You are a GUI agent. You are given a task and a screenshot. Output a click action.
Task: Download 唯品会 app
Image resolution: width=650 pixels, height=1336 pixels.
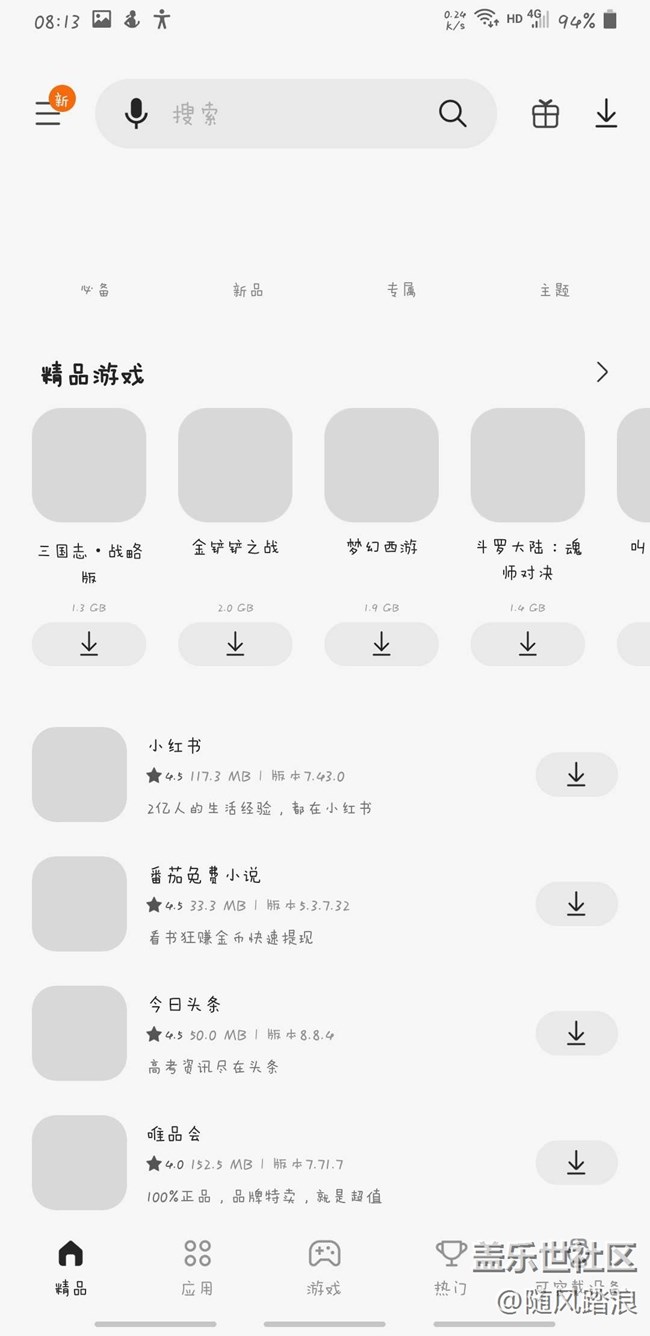click(x=576, y=1163)
